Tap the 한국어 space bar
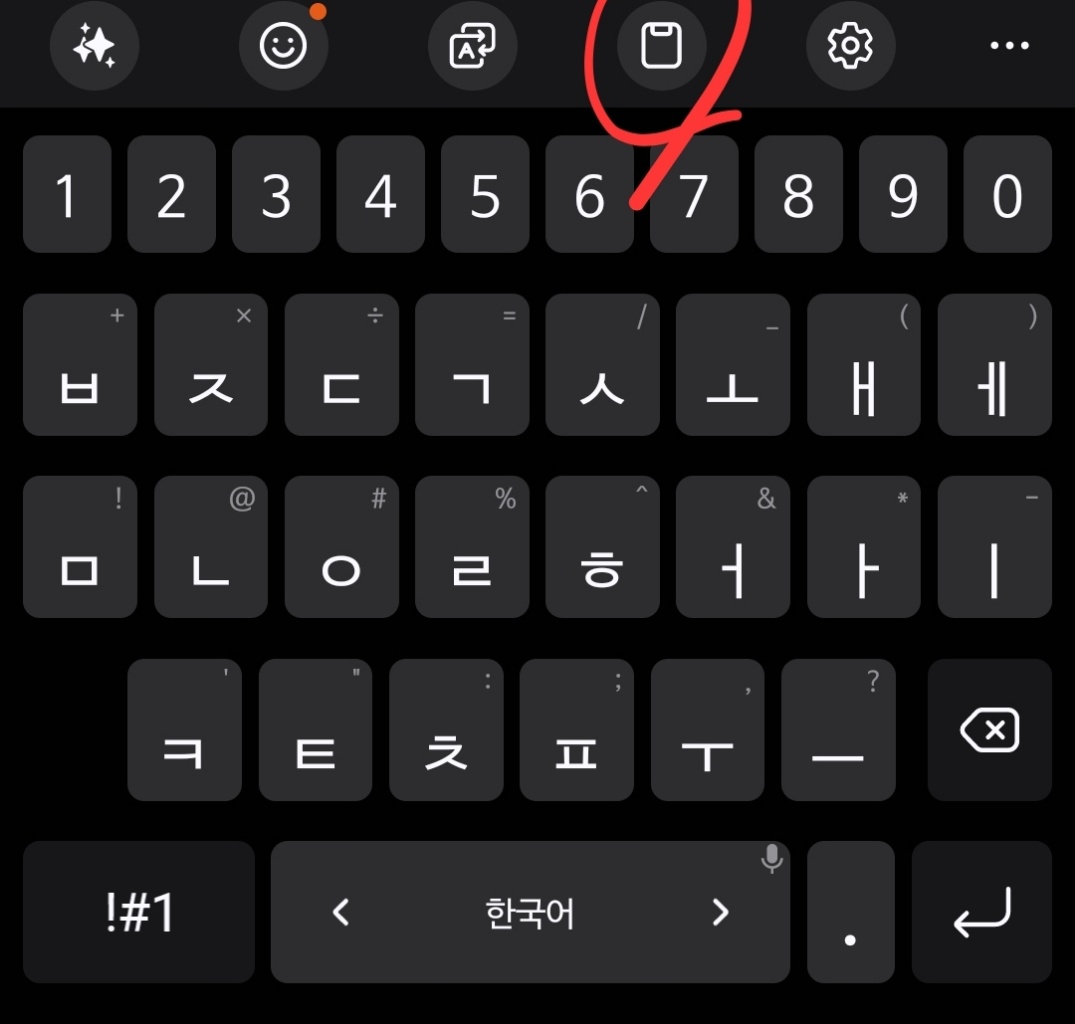Viewport: 1075px width, 1024px height. tap(530, 912)
